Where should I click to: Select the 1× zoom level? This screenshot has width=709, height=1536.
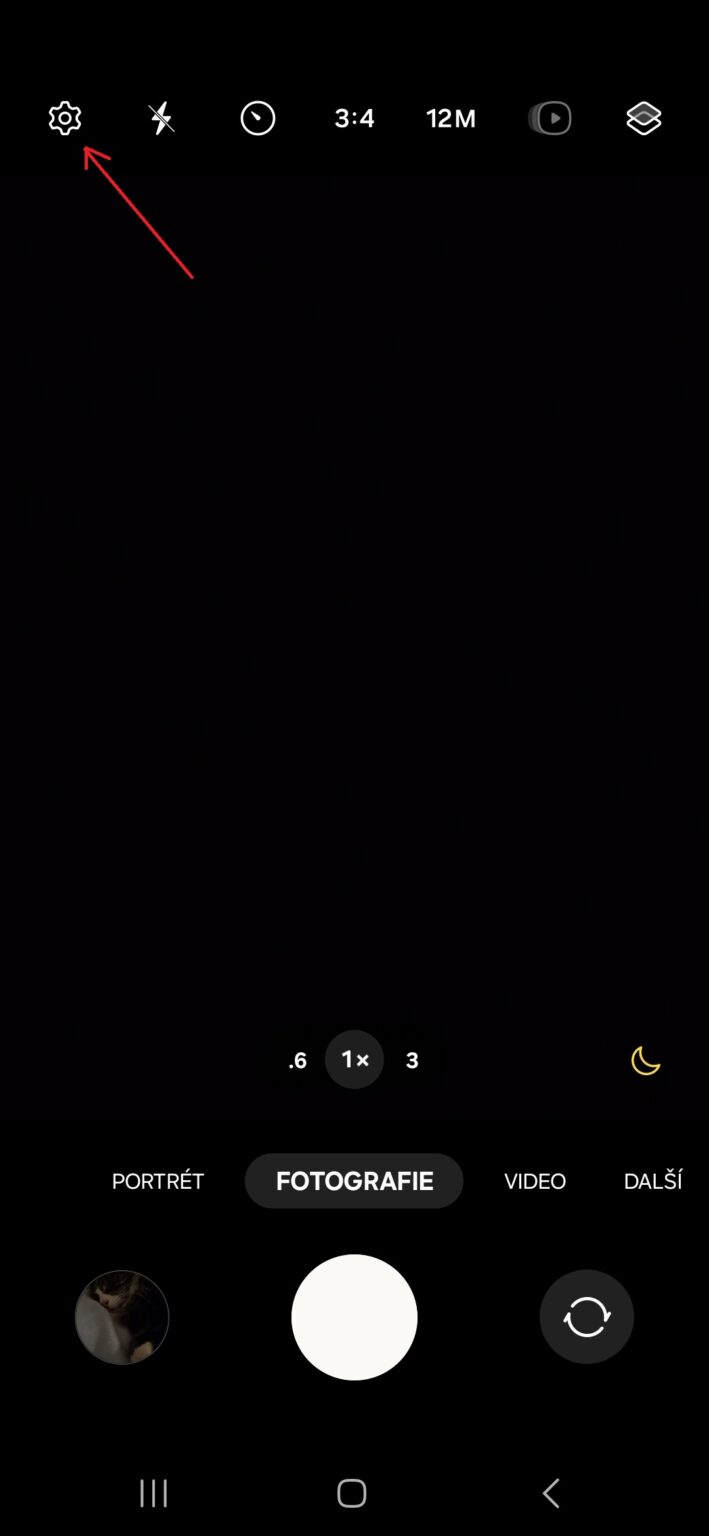(x=354, y=1060)
